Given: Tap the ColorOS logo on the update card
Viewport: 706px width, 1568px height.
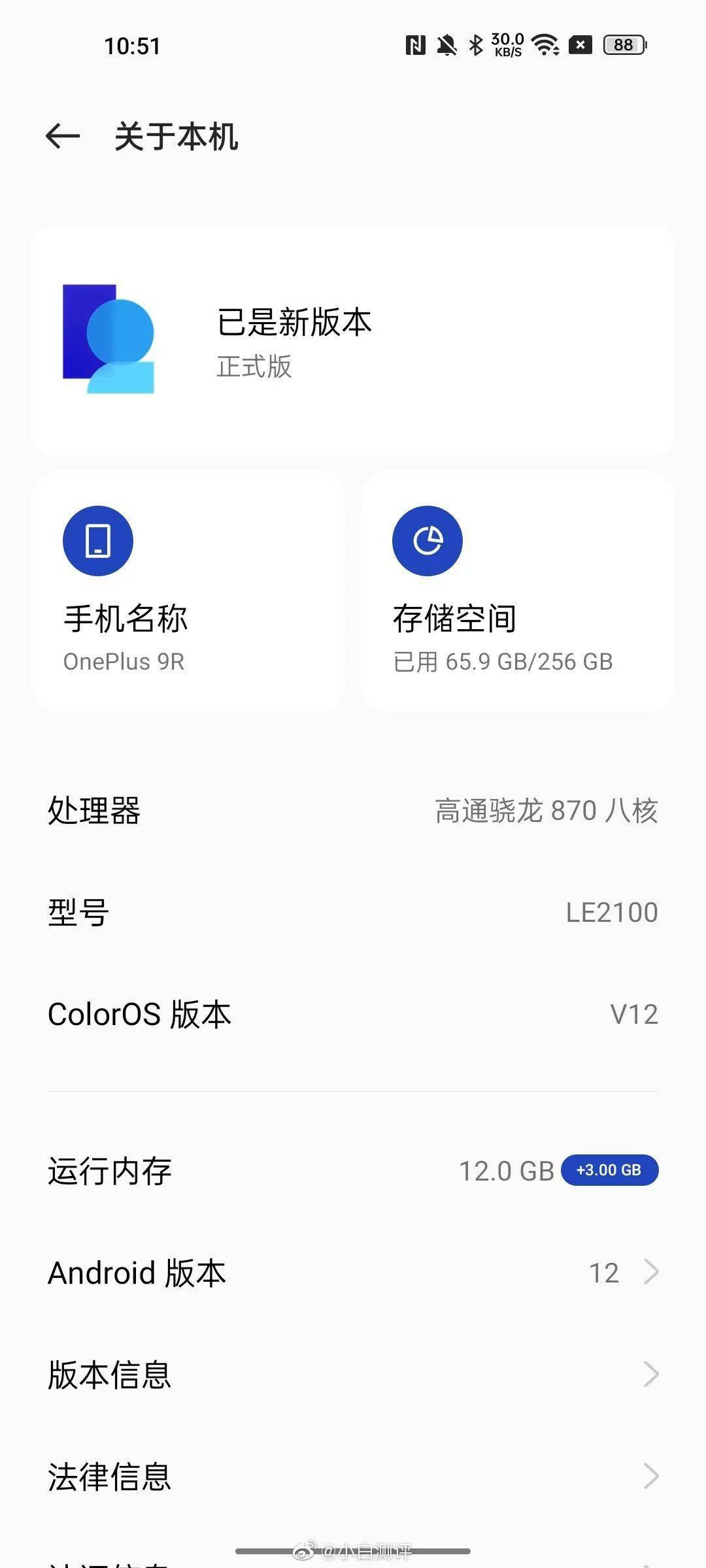Looking at the screenshot, I should (x=108, y=340).
